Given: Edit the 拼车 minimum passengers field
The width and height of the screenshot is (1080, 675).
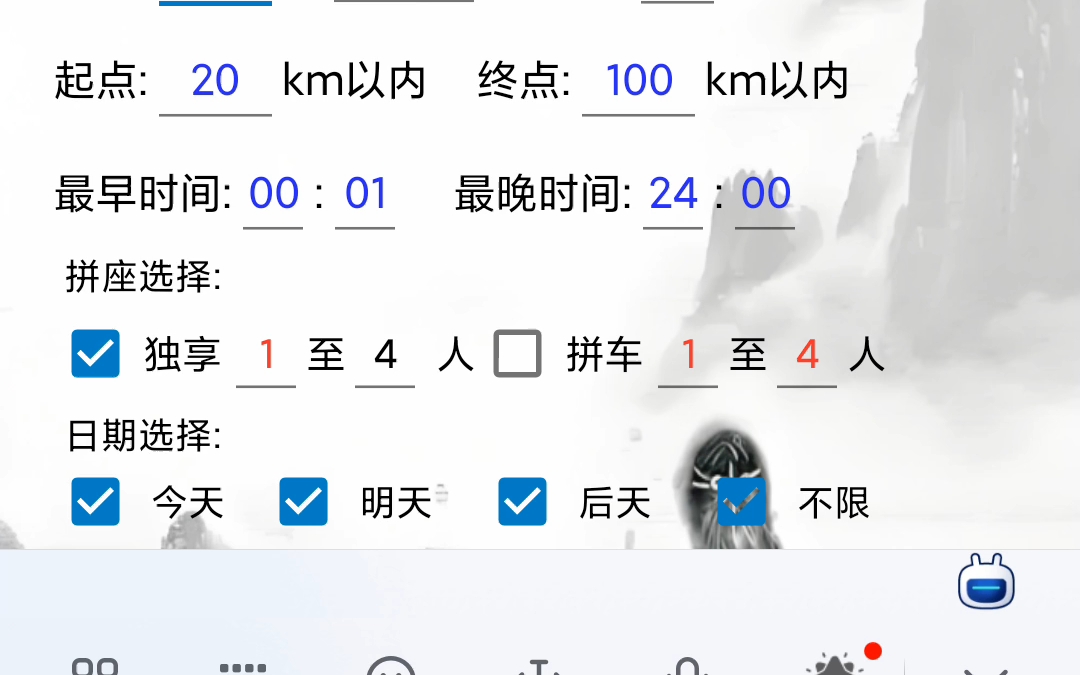Looking at the screenshot, I should tap(688, 356).
